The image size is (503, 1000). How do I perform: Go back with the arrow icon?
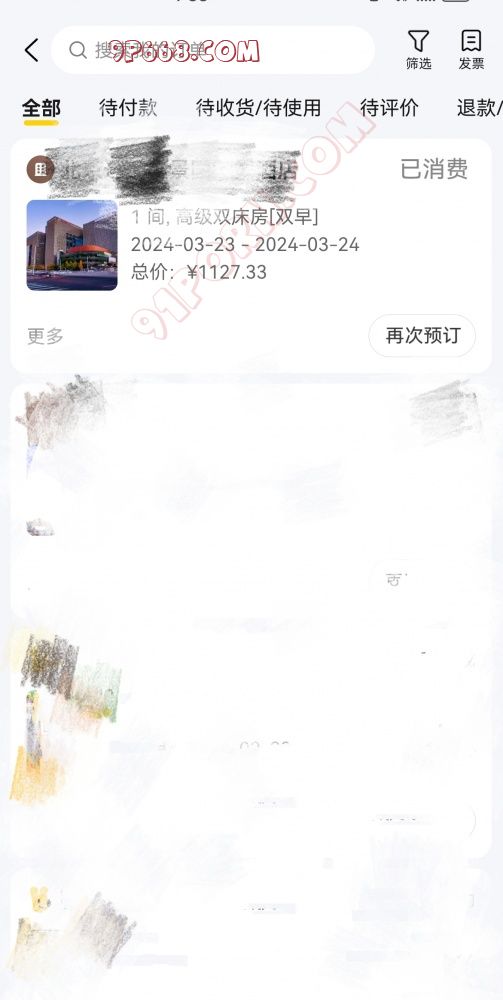point(31,50)
